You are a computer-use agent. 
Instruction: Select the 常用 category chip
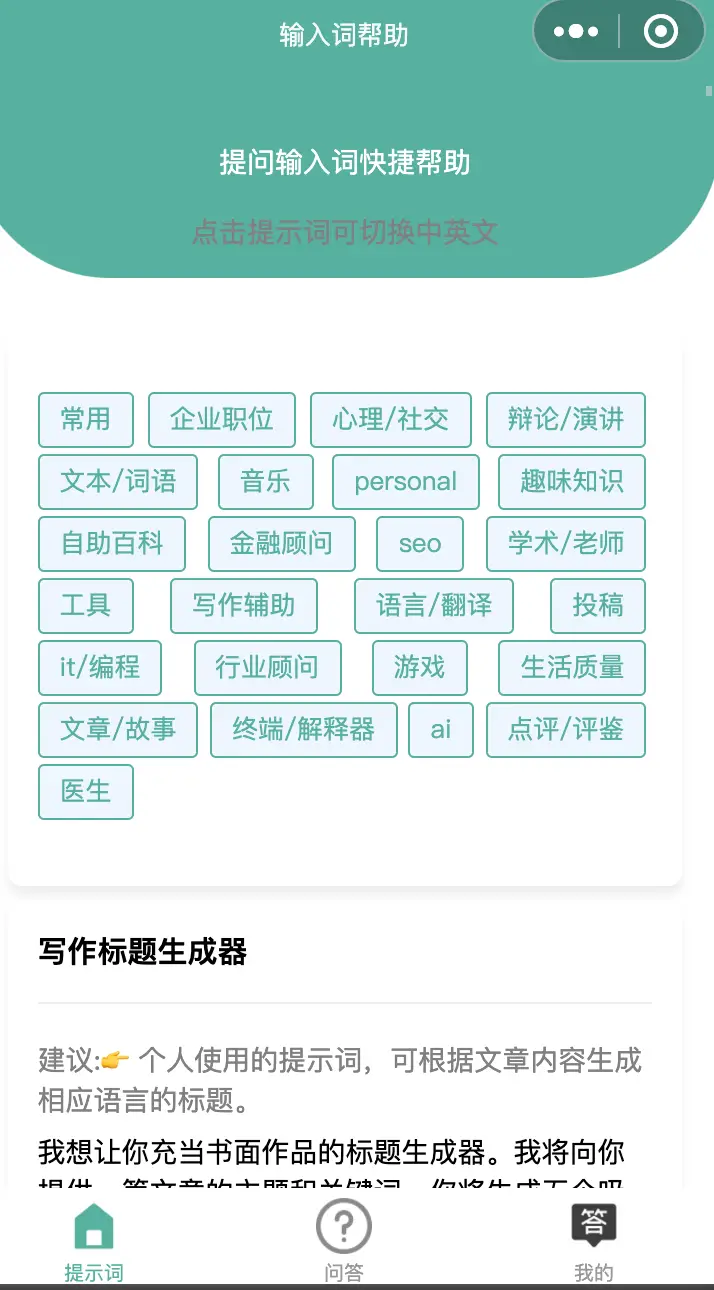[x=86, y=420]
